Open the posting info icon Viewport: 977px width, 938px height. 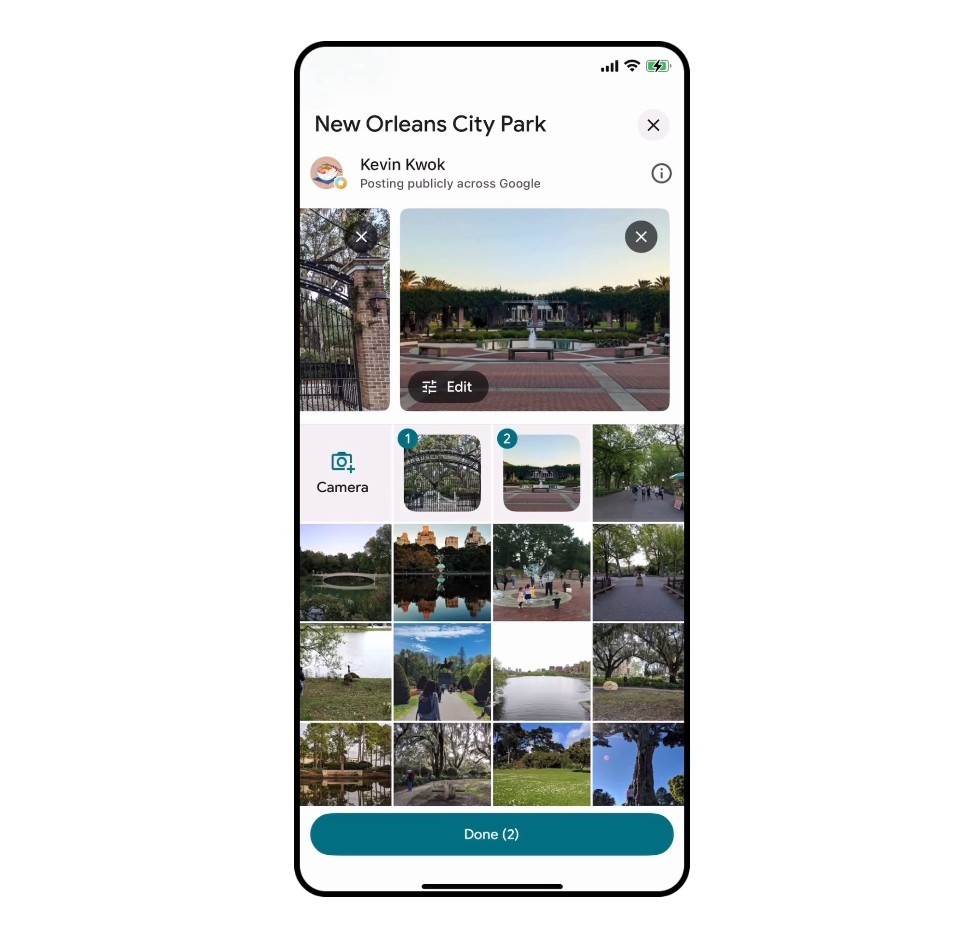coord(661,174)
